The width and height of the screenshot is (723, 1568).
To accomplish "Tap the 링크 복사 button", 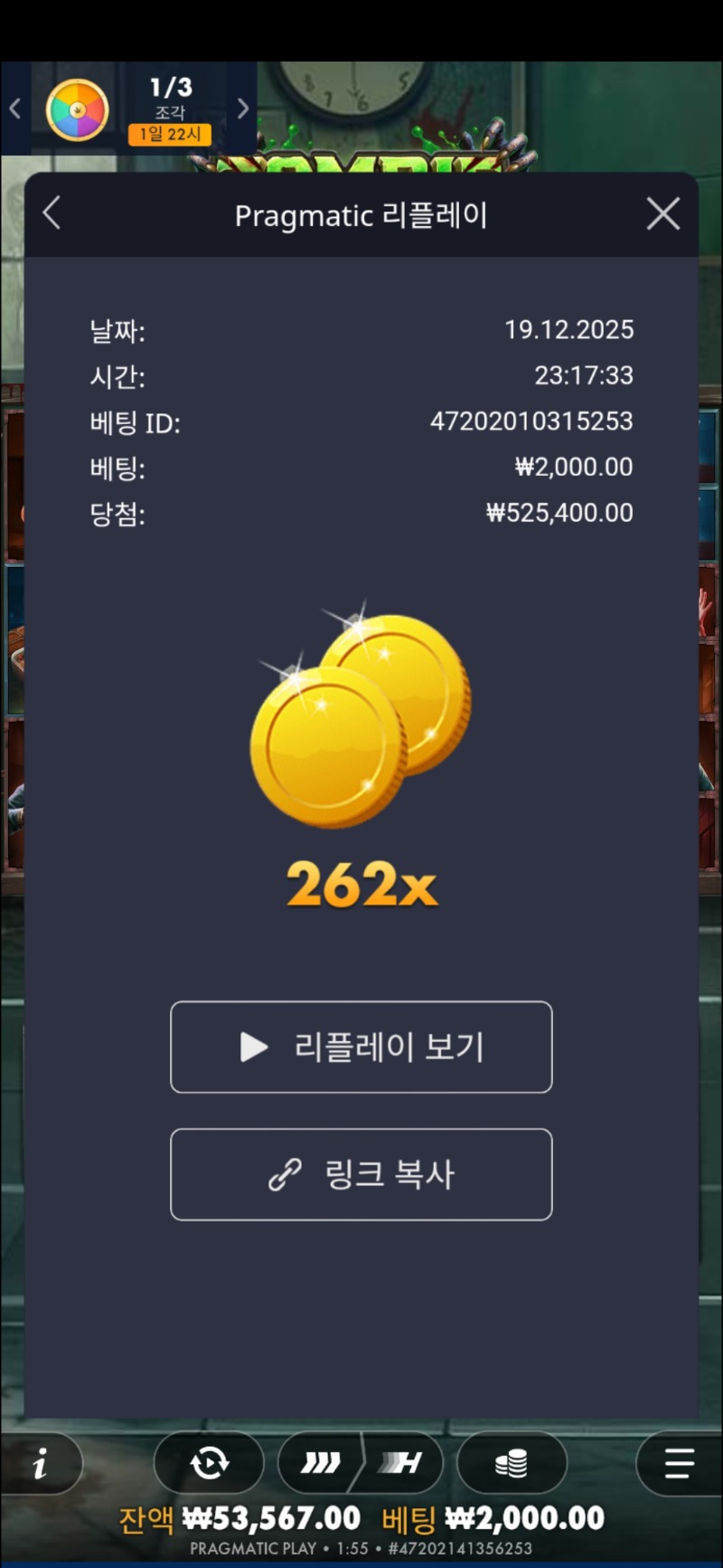I will [361, 1175].
